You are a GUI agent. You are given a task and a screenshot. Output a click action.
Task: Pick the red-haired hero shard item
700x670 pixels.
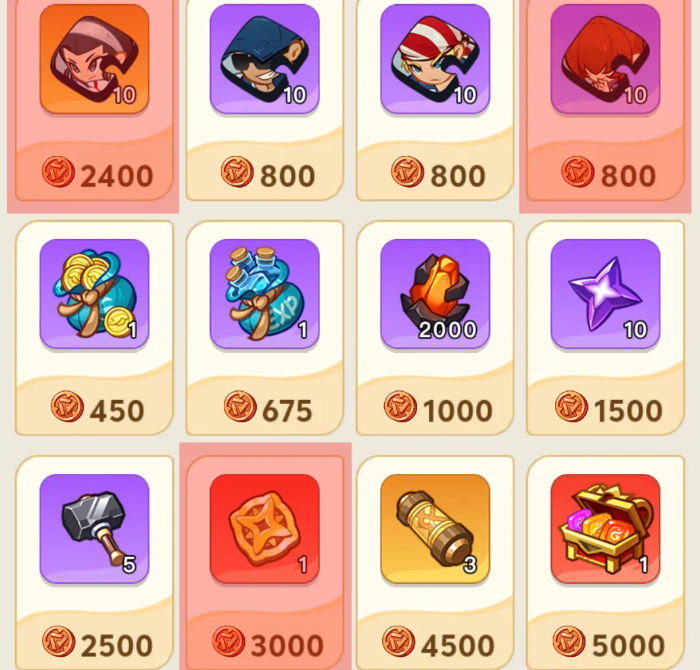point(605,60)
